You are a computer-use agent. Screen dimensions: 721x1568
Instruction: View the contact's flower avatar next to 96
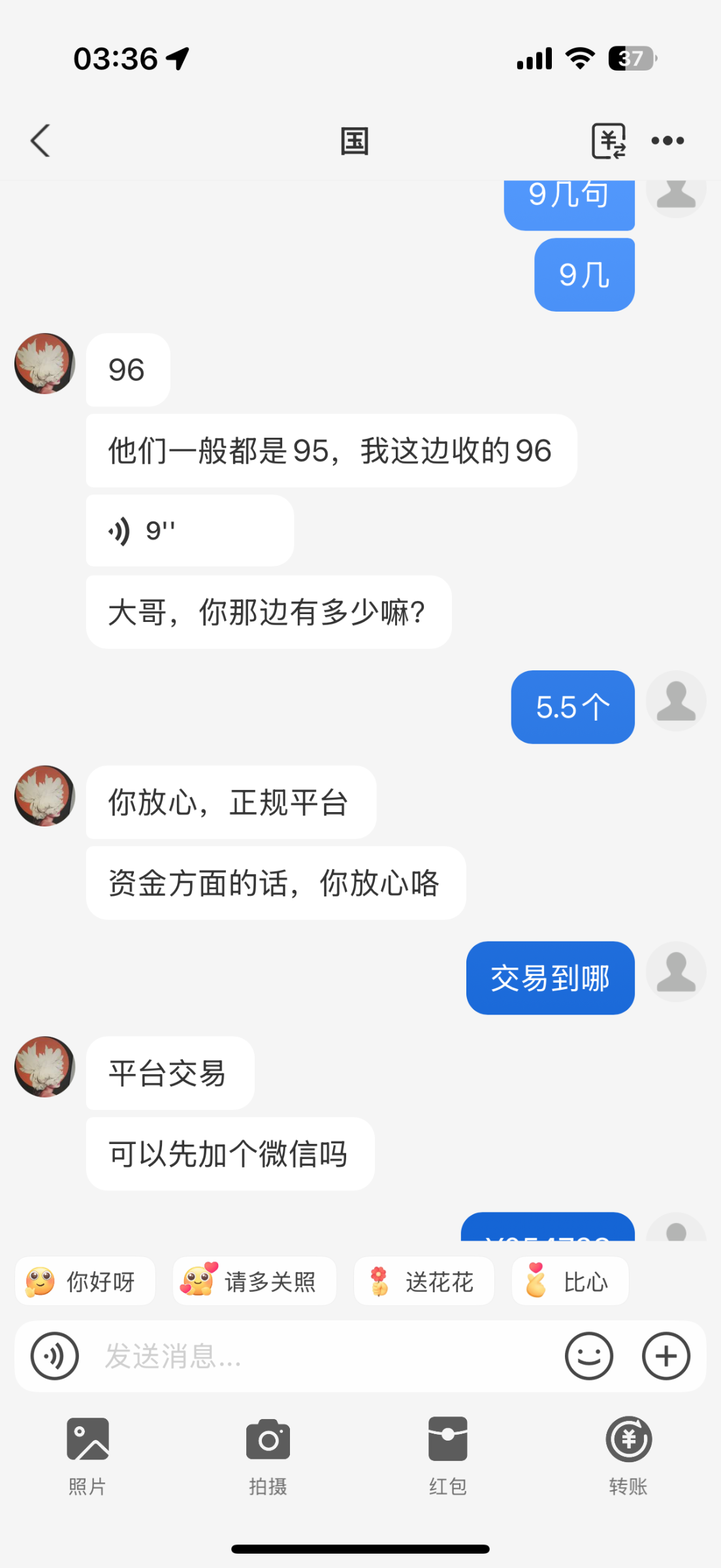(x=45, y=364)
